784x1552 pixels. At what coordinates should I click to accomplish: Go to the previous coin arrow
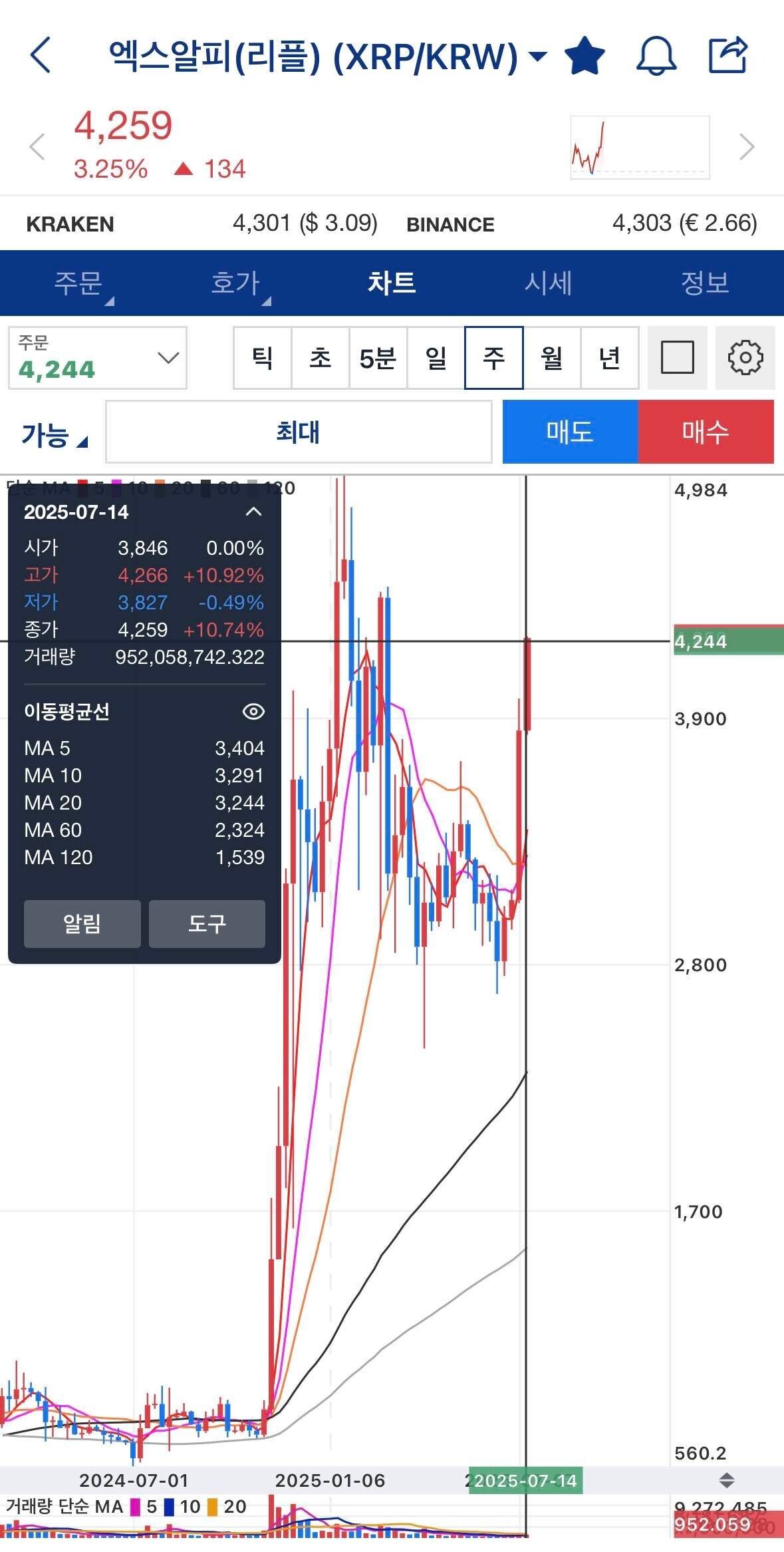[x=37, y=147]
